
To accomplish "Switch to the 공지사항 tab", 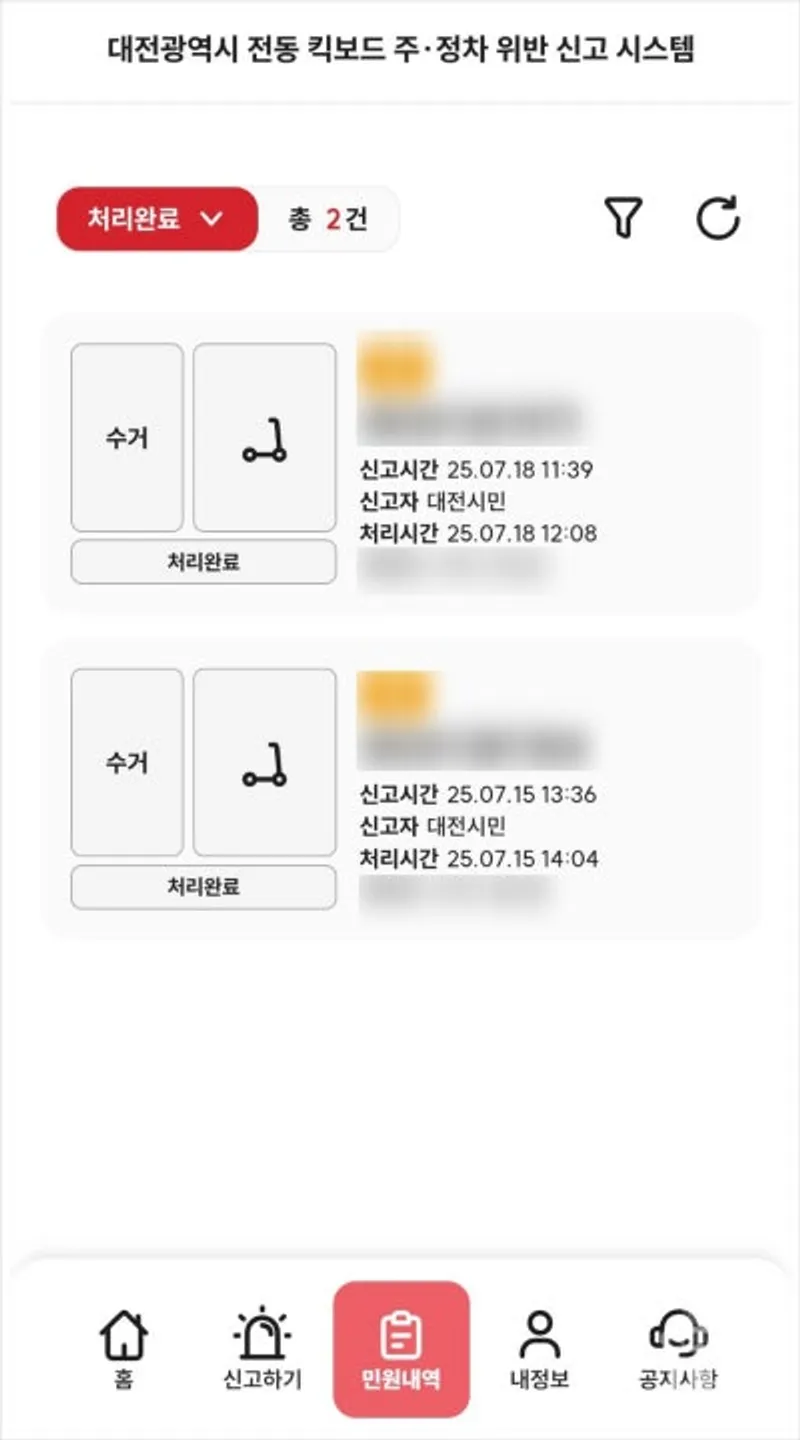I will tap(678, 1350).
